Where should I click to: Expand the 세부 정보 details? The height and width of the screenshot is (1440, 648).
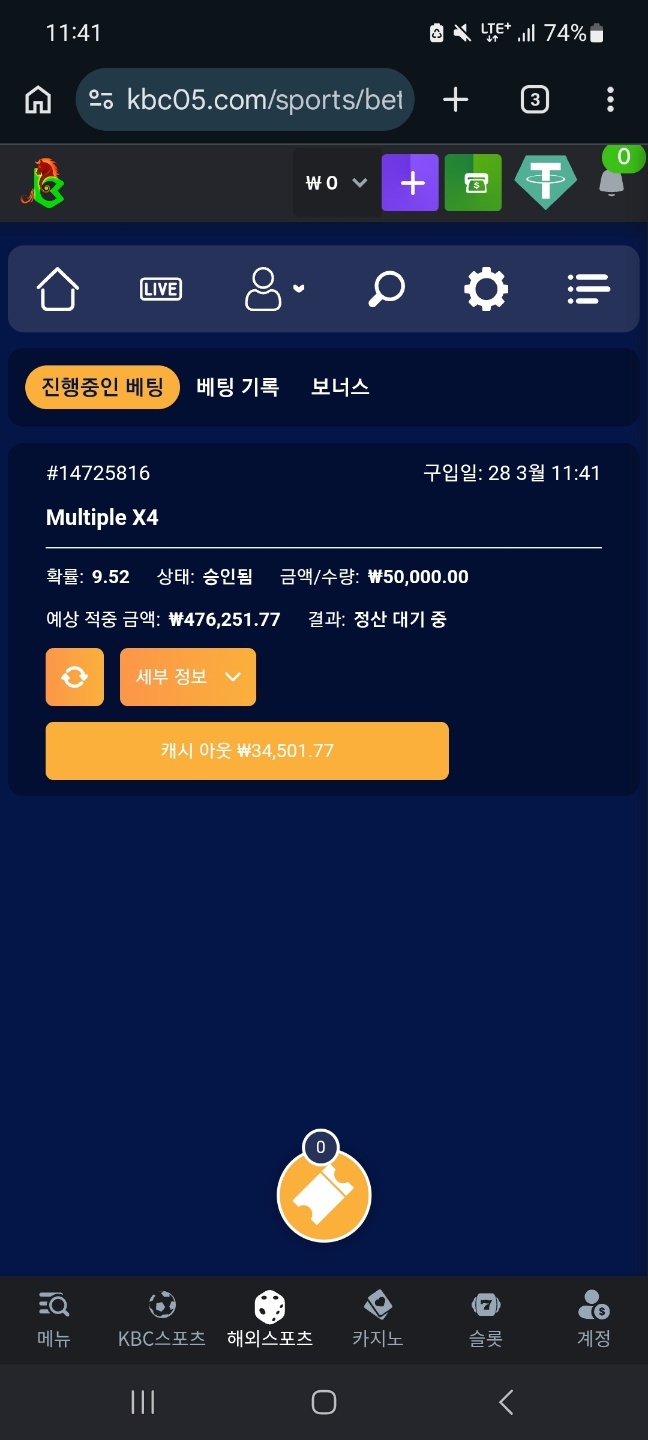[188, 677]
